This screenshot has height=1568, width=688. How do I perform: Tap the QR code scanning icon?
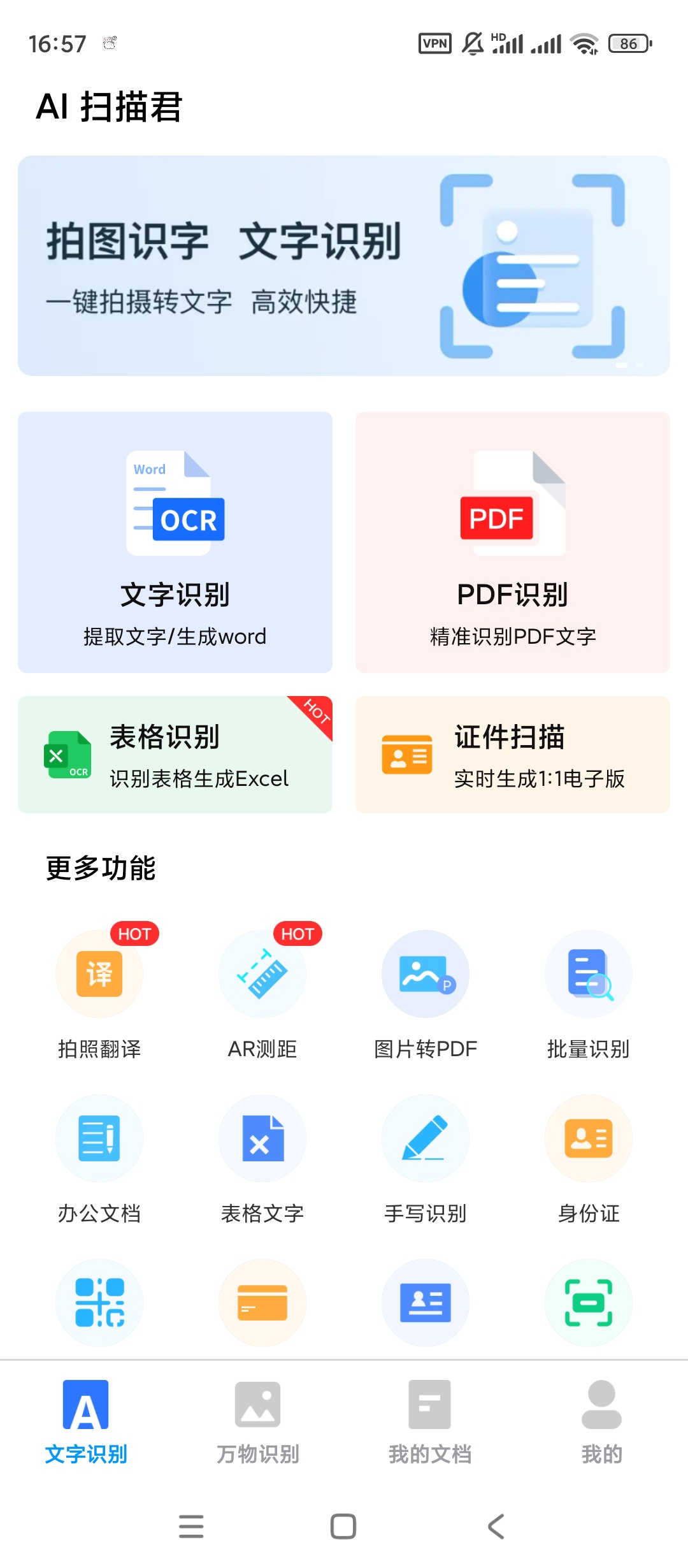(x=99, y=1303)
